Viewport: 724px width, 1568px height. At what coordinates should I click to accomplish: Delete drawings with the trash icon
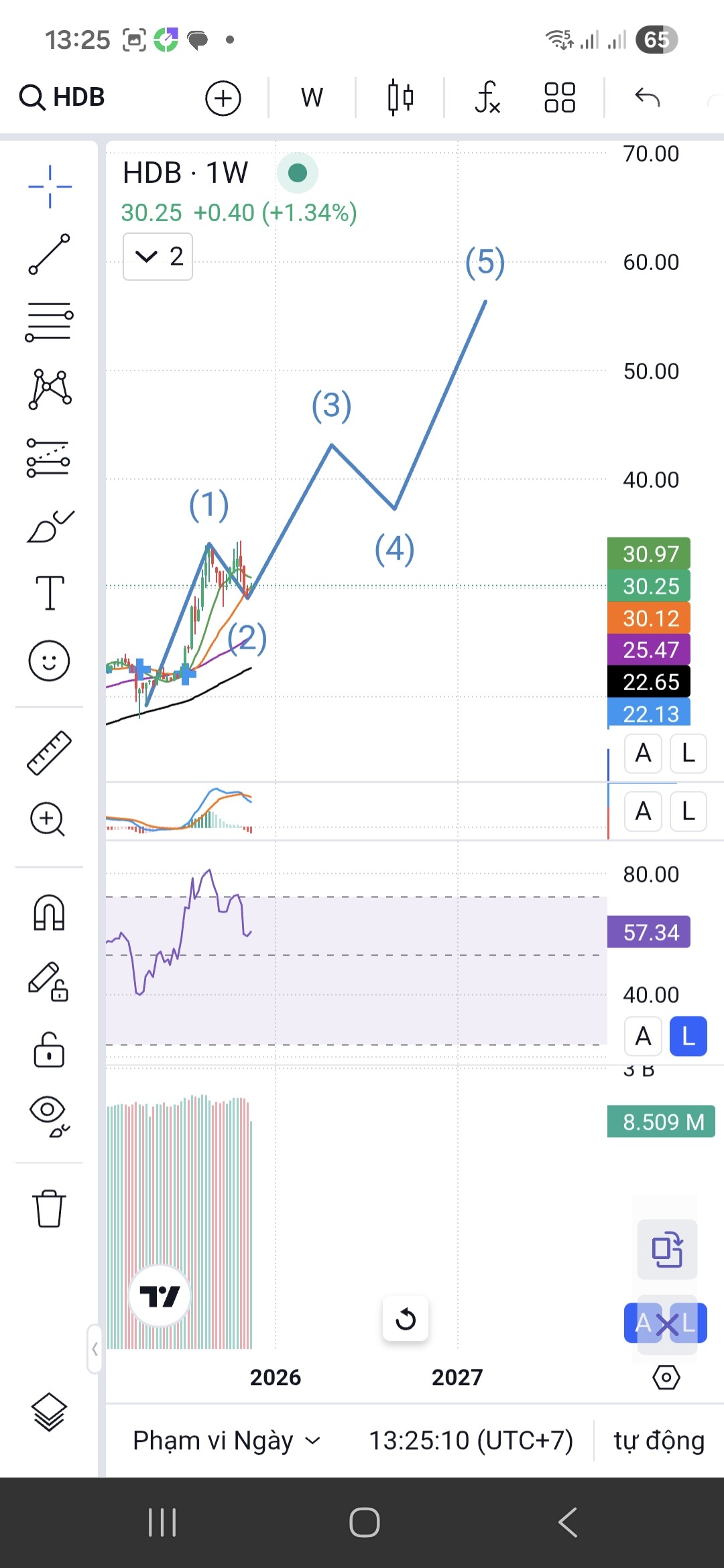tap(50, 1208)
